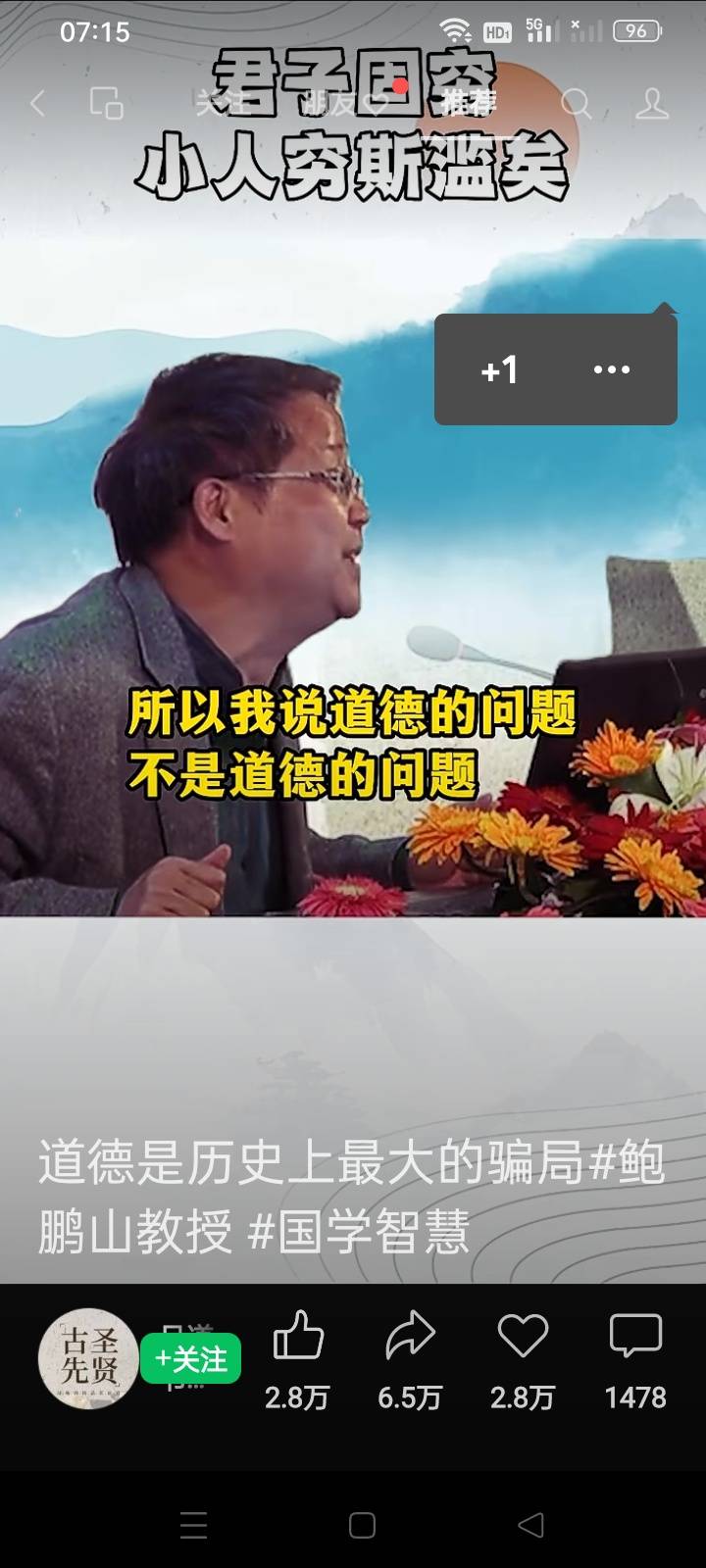706x1568 pixels.
Task: Open the search magnifier icon
Action: [x=577, y=103]
